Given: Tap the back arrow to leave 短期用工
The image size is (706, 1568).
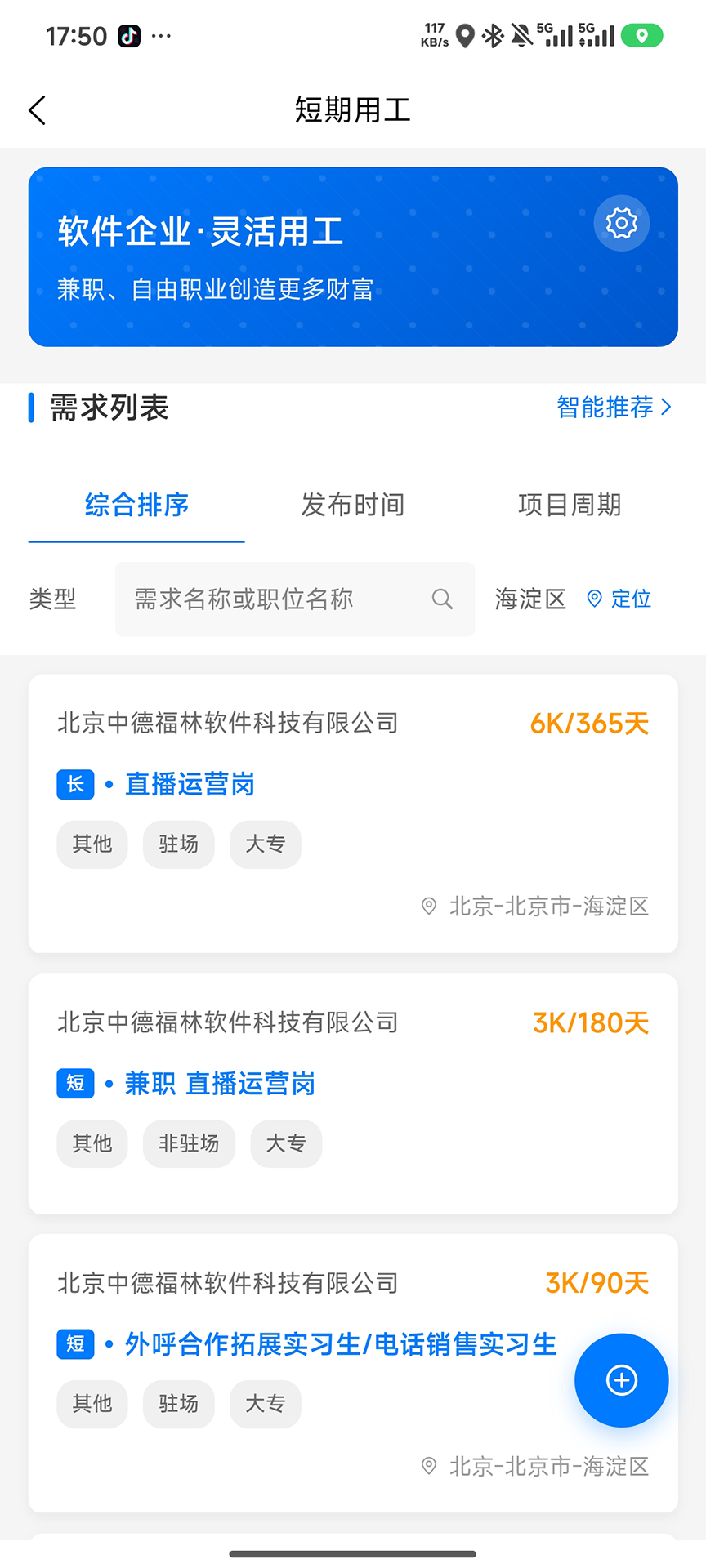Looking at the screenshot, I should 36,109.
